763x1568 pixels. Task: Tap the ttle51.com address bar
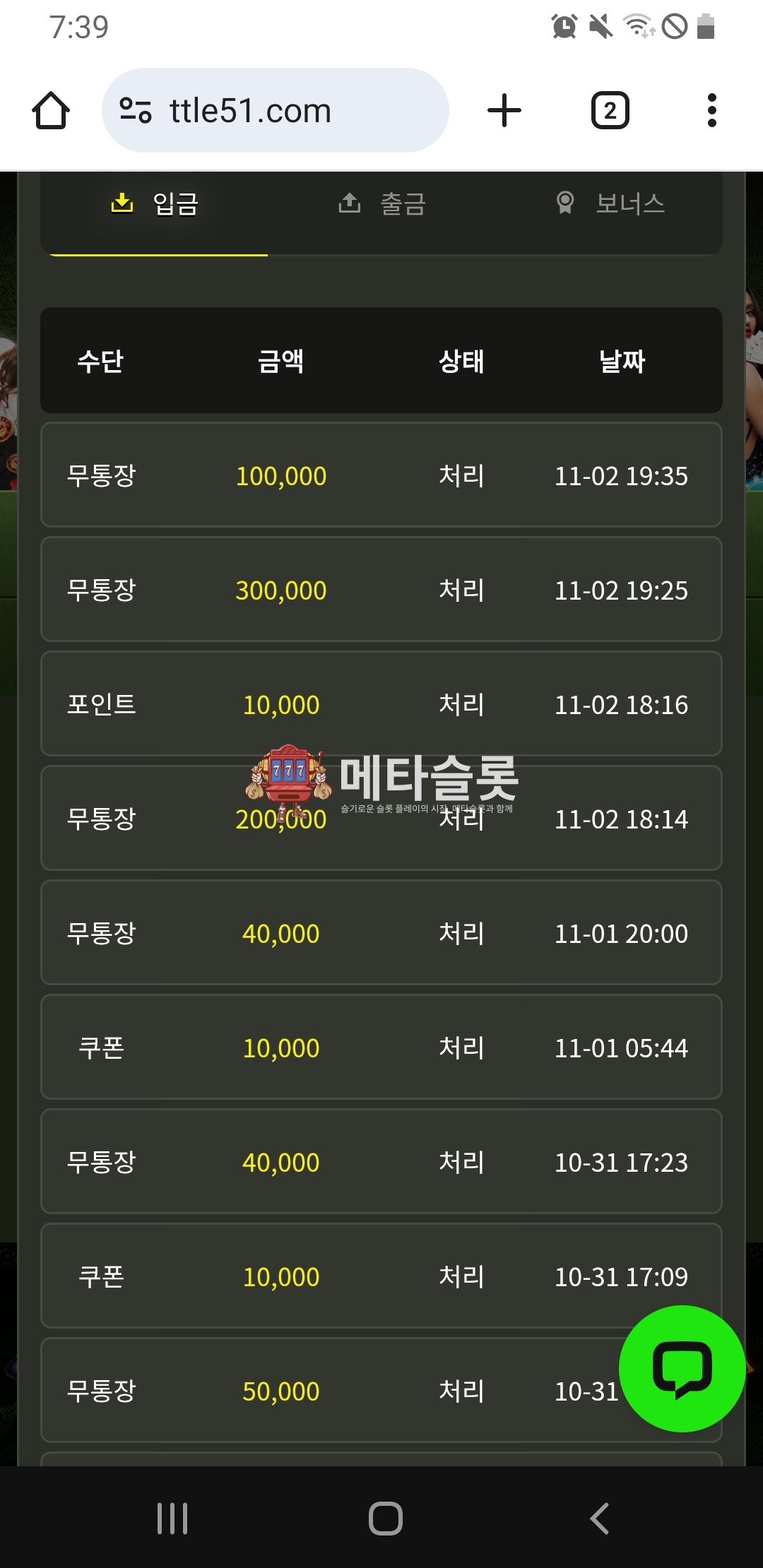click(276, 111)
